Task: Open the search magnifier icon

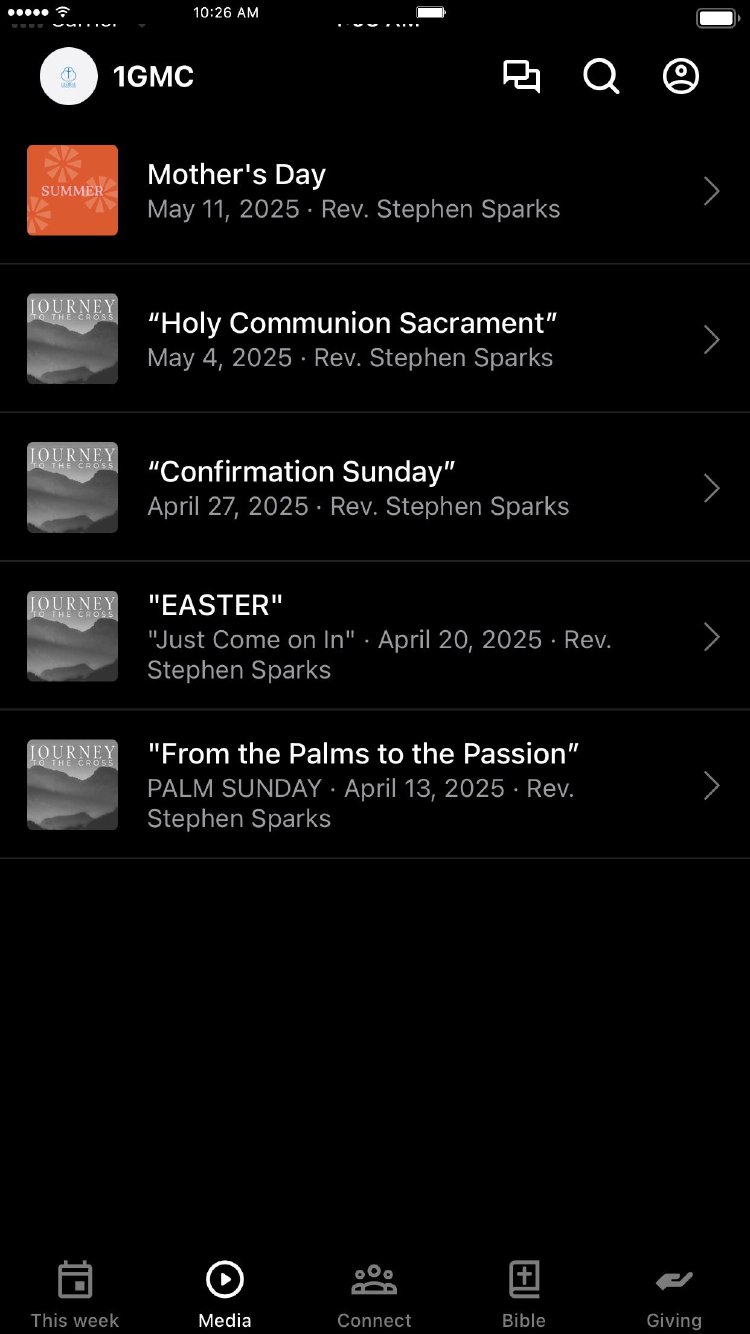Action: 601,77
